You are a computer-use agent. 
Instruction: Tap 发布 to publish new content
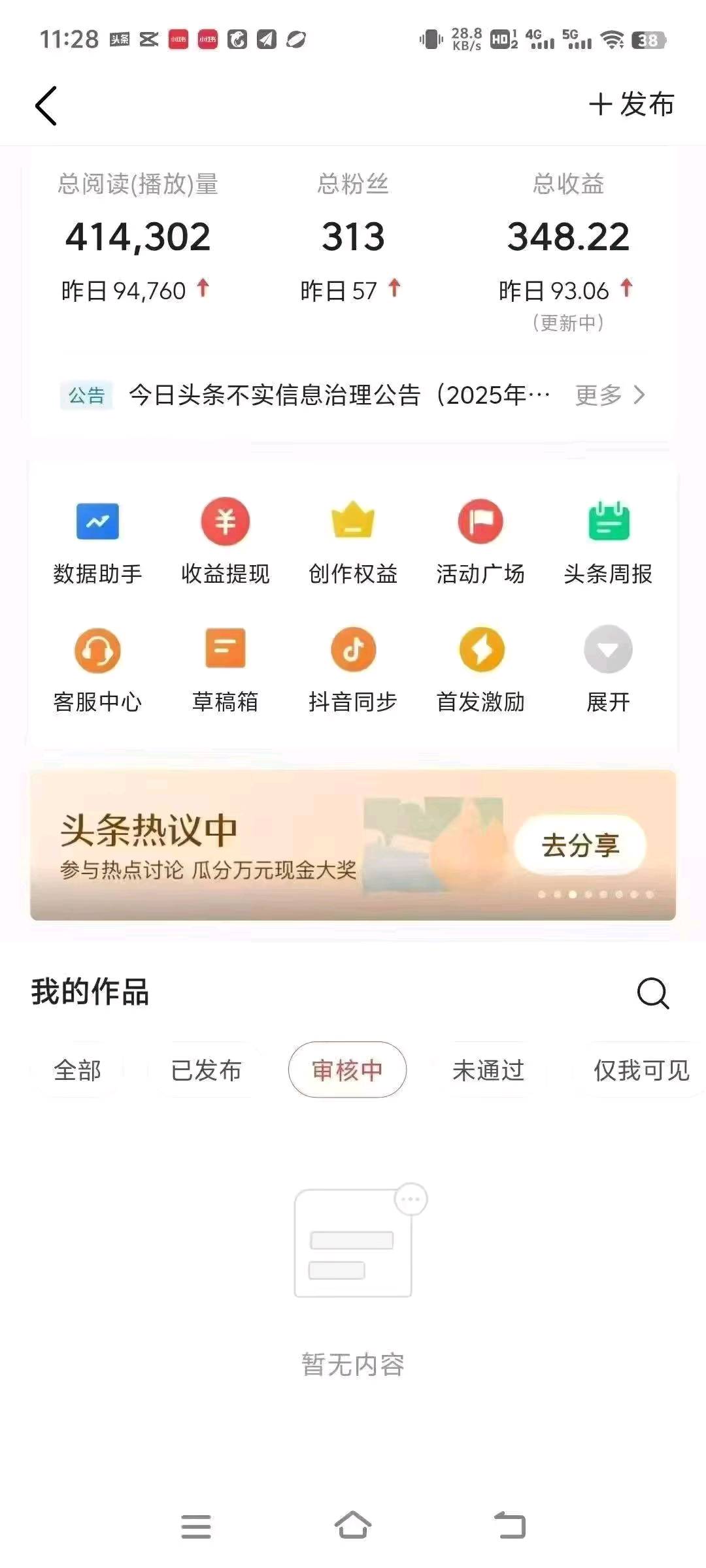point(631,105)
